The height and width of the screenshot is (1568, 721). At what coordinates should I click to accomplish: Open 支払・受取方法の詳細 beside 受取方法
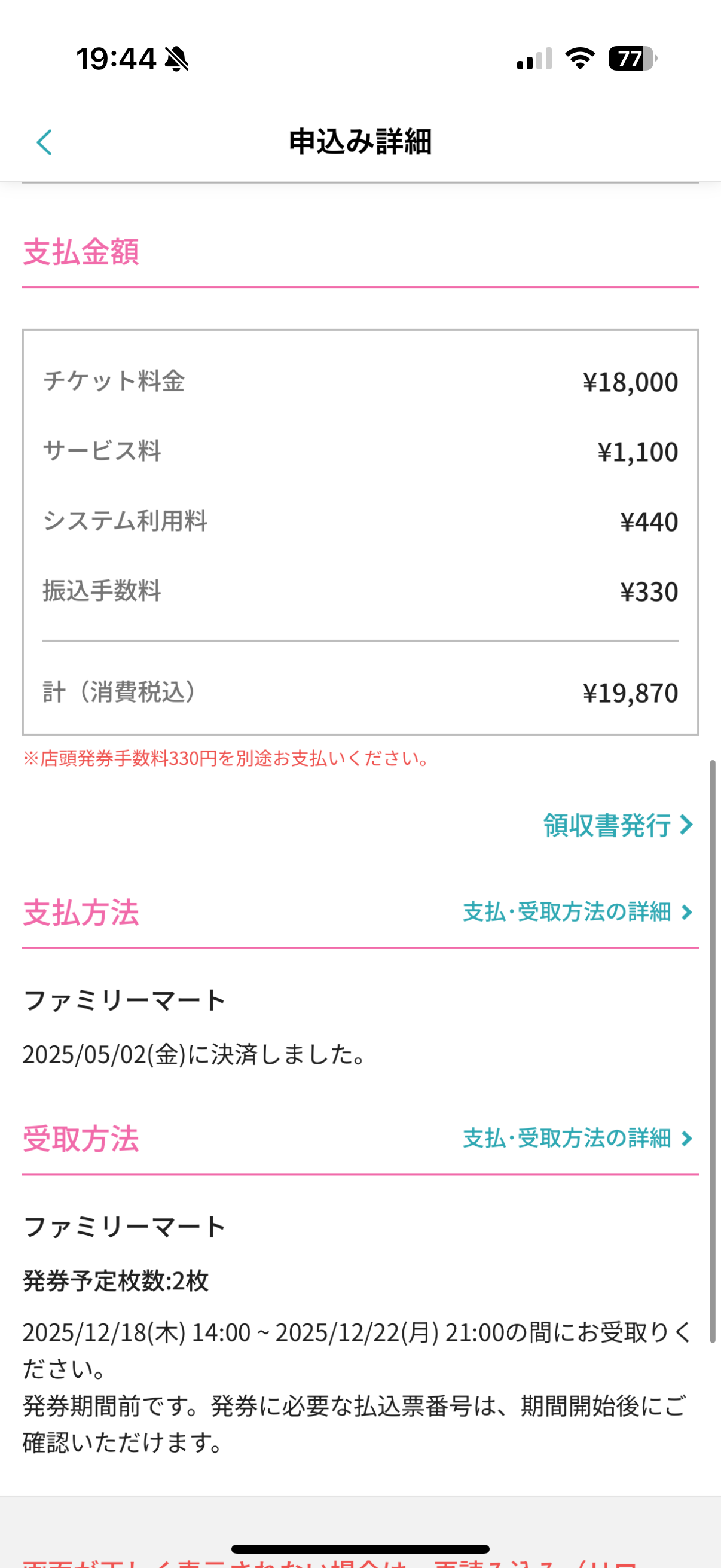[578, 1138]
